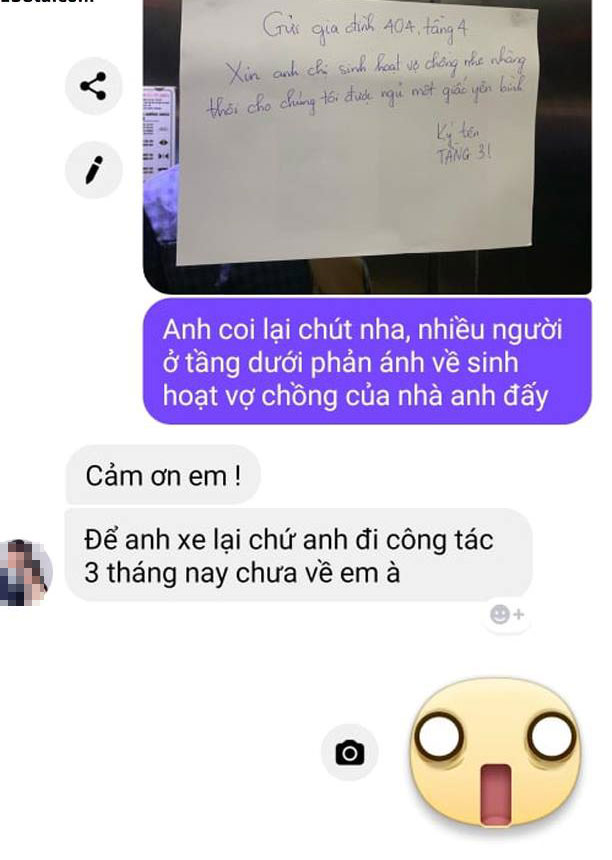Edit the sent photo with pencil icon

tap(94, 169)
